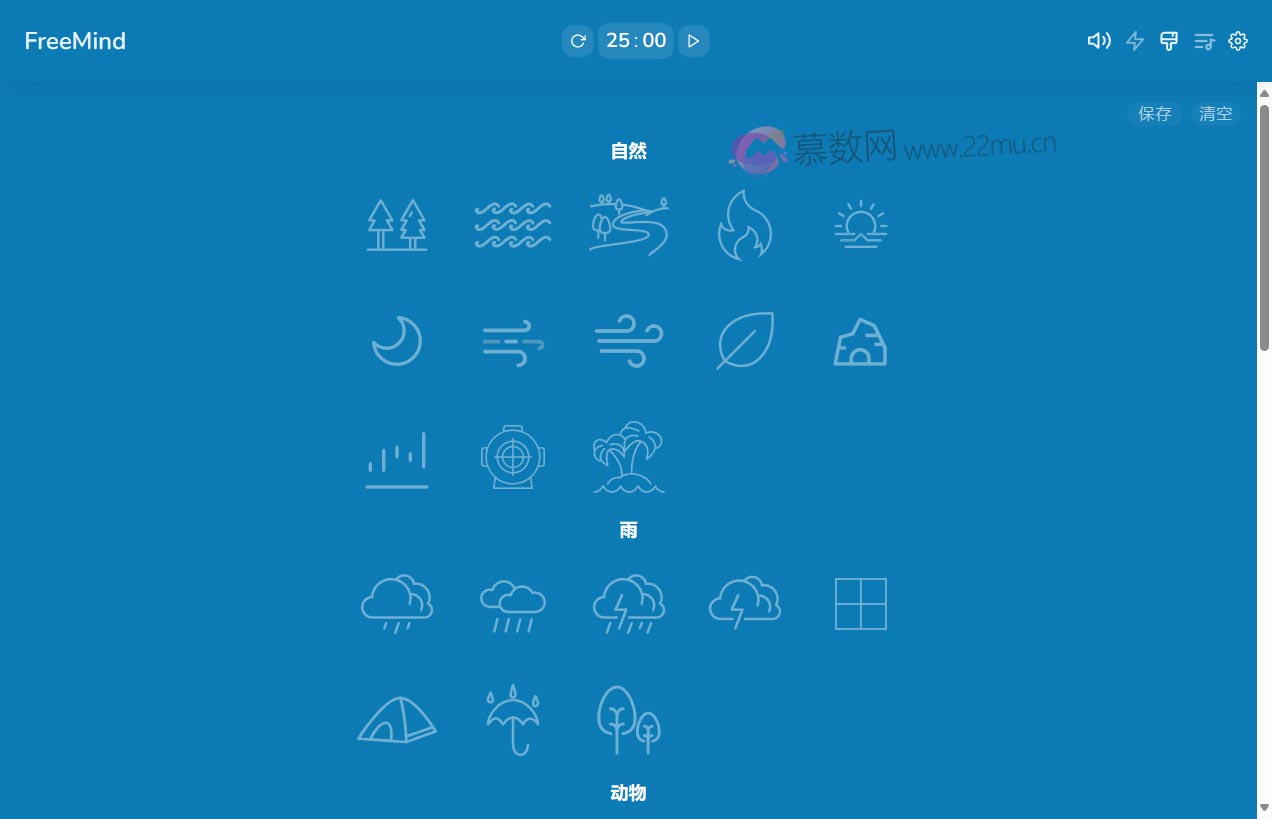Select the leaf sound
The width and height of the screenshot is (1272, 819).
[745, 341]
